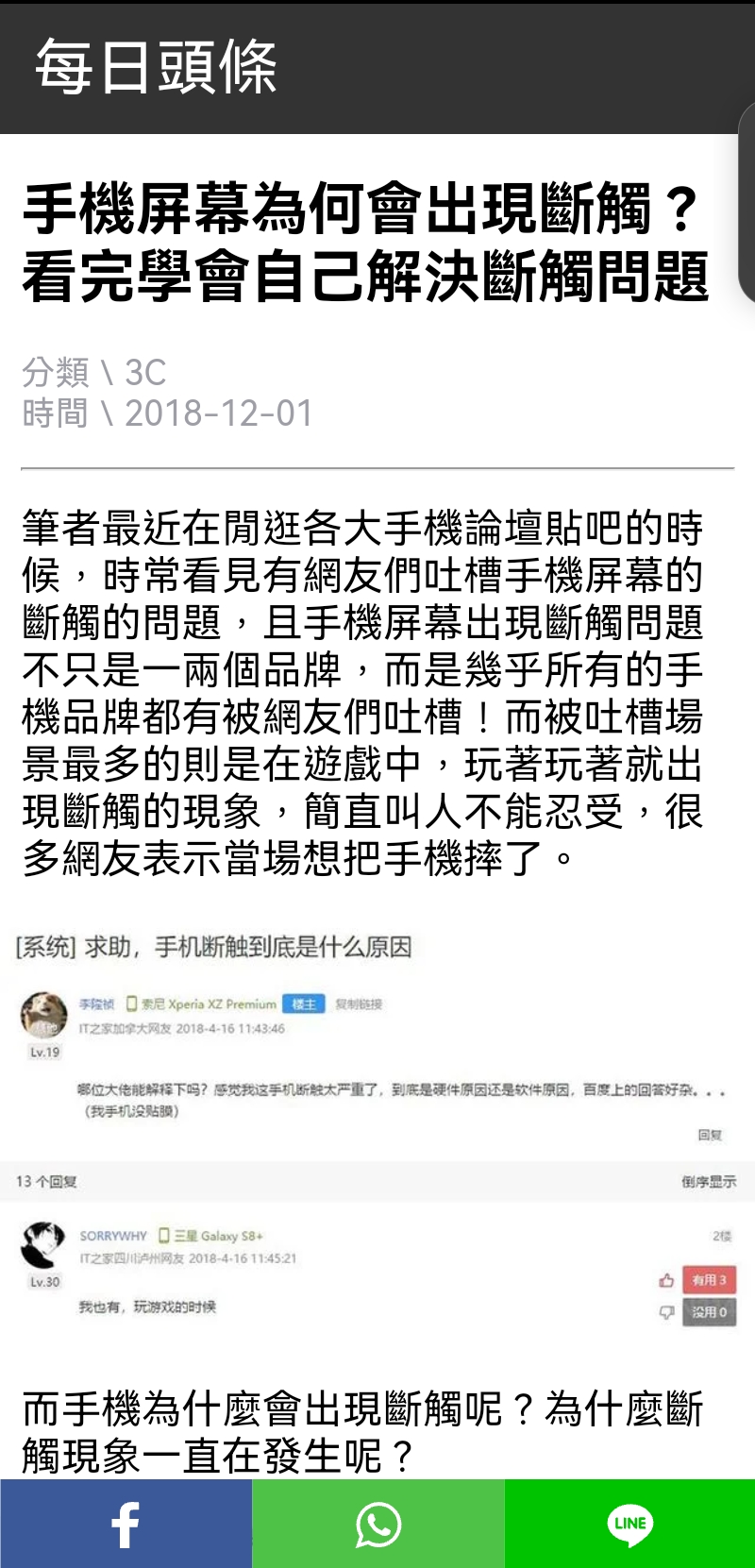Open the 每日頭條 home link

156,68
